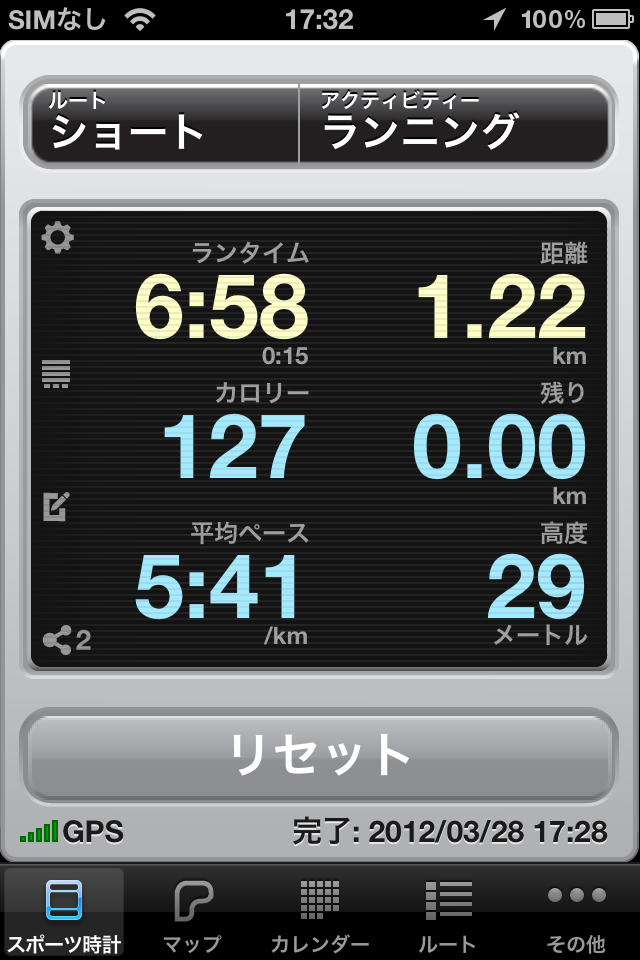
Task: Tap the リセット button
Action: 320,755
